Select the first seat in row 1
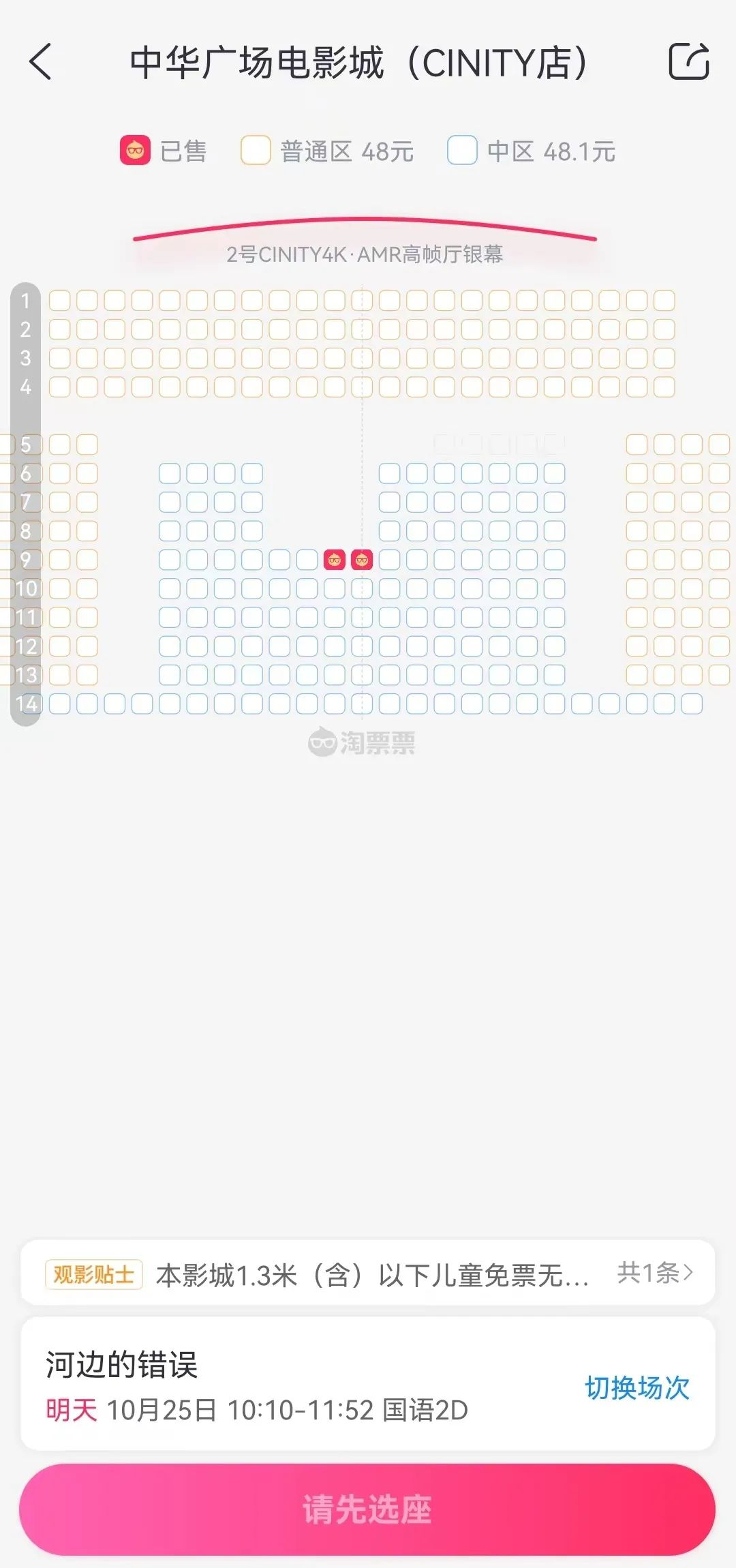 [59, 301]
